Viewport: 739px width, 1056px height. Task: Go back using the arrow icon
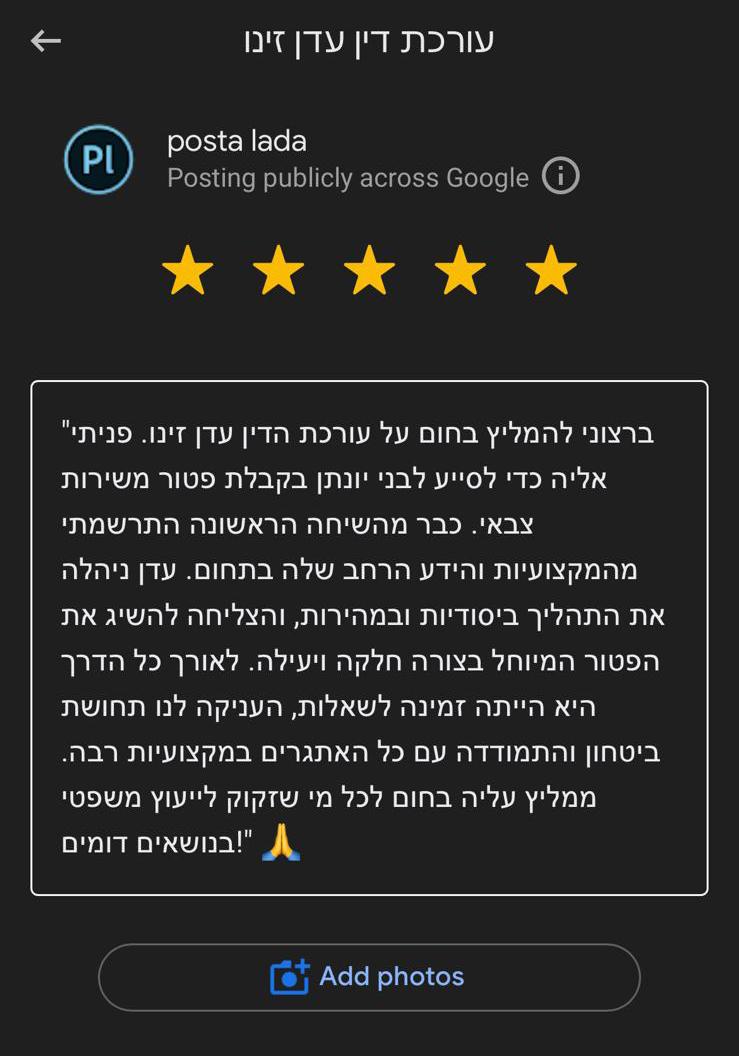[46, 41]
